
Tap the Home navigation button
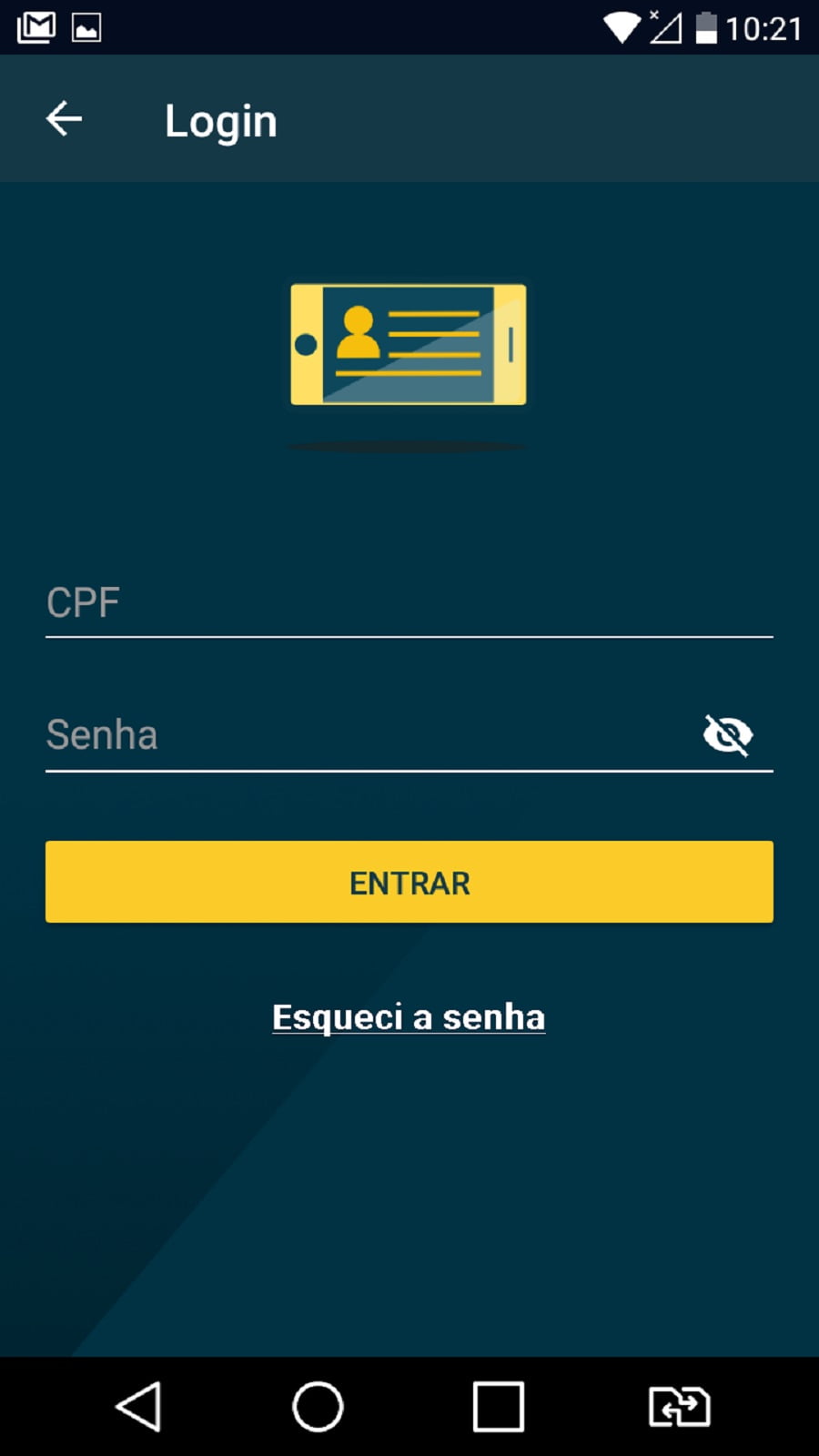tap(317, 1408)
